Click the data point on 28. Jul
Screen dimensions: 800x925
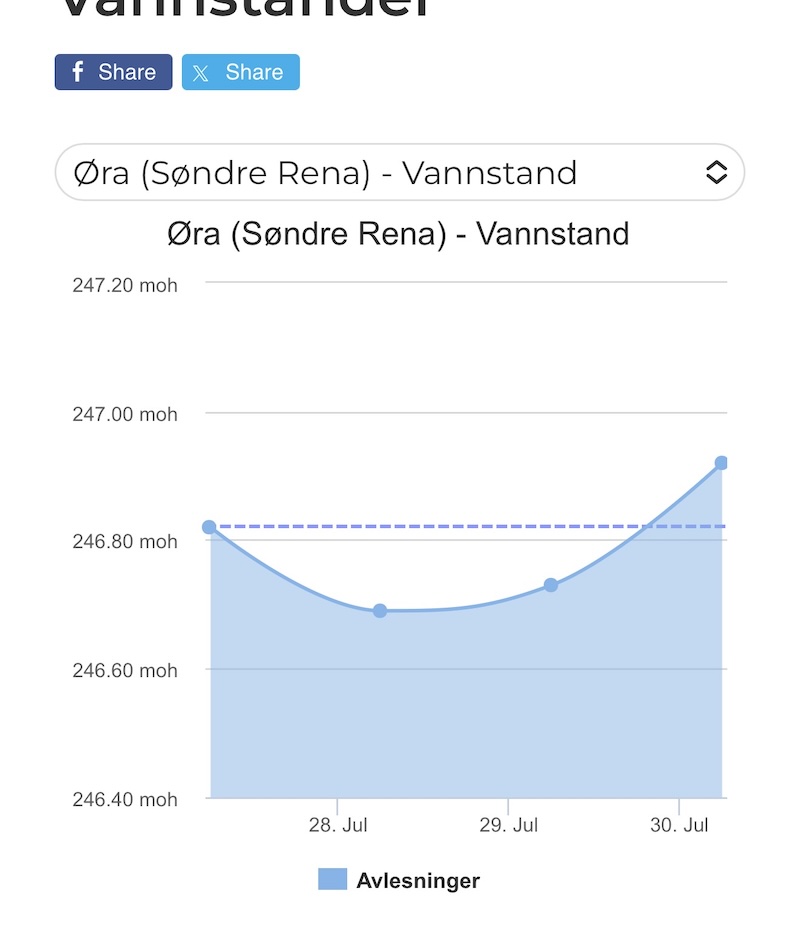click(379, 610)
